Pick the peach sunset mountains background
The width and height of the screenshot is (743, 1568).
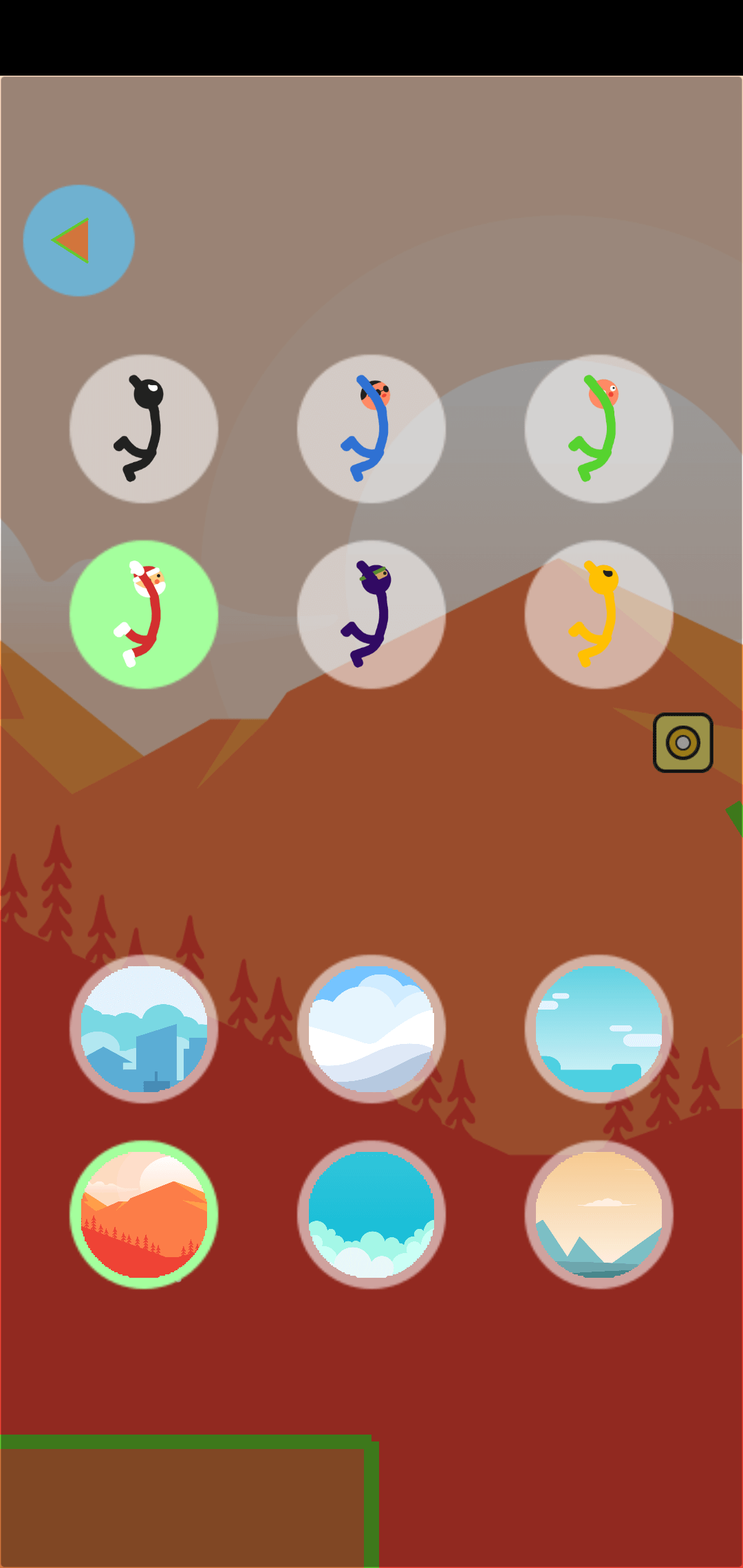599,1215
